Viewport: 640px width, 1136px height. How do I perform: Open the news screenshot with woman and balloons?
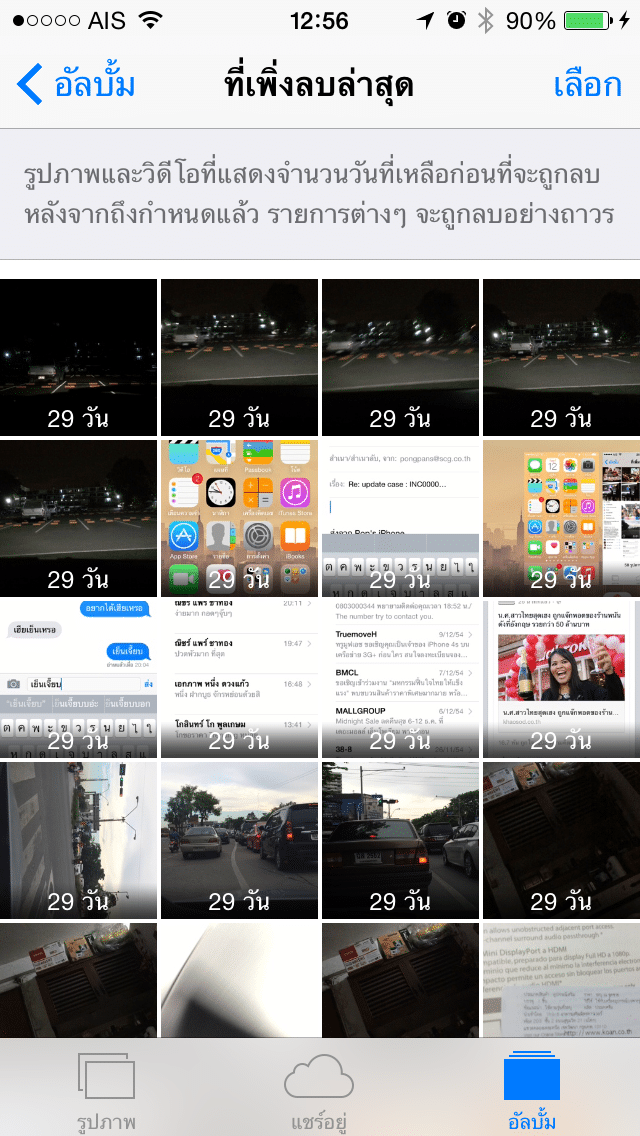pyautogui.click(x=562, y=679)
